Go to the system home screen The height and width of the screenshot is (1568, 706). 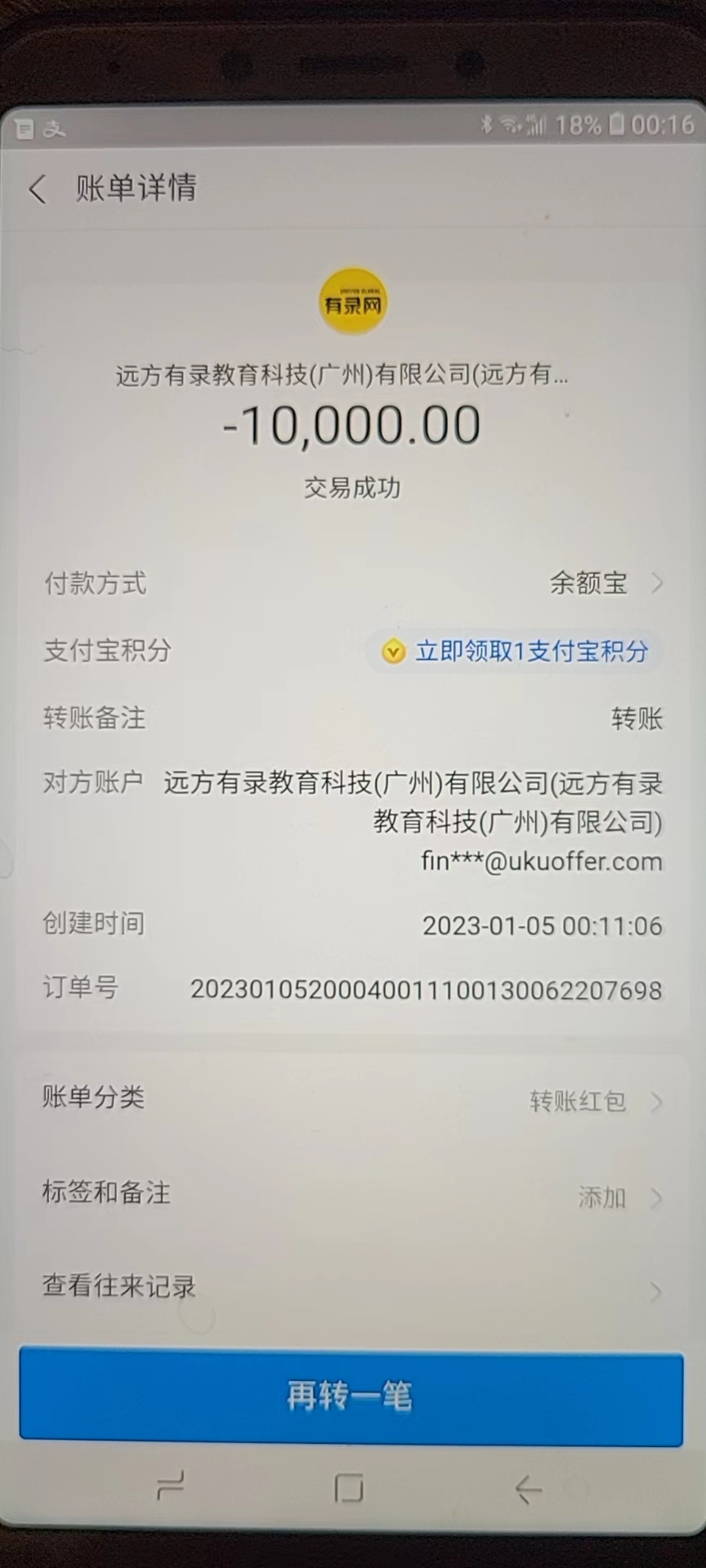click(349, 1488)
